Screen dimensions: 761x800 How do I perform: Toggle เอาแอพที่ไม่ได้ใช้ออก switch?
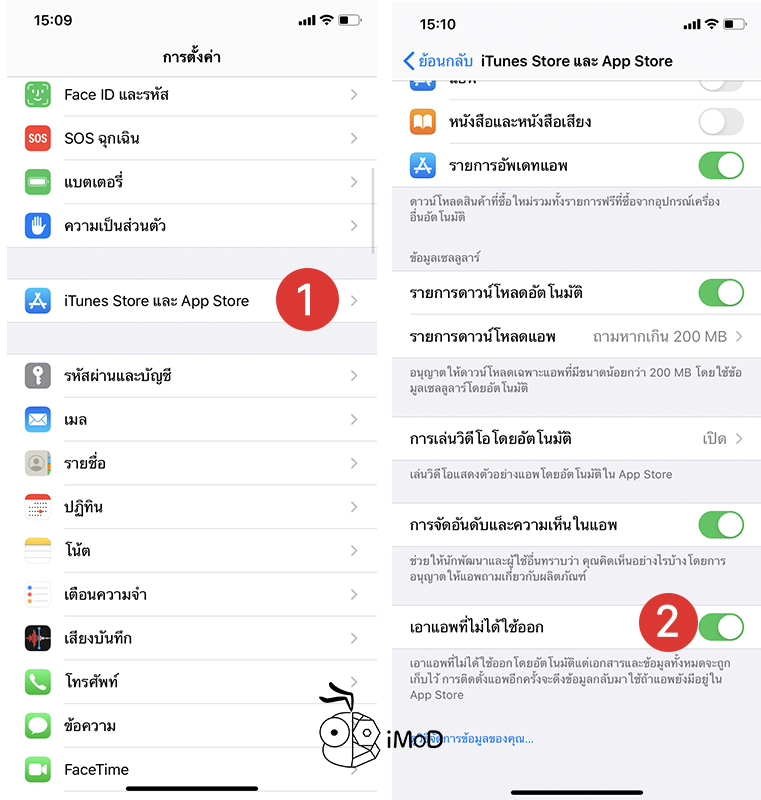click(720, 627)
